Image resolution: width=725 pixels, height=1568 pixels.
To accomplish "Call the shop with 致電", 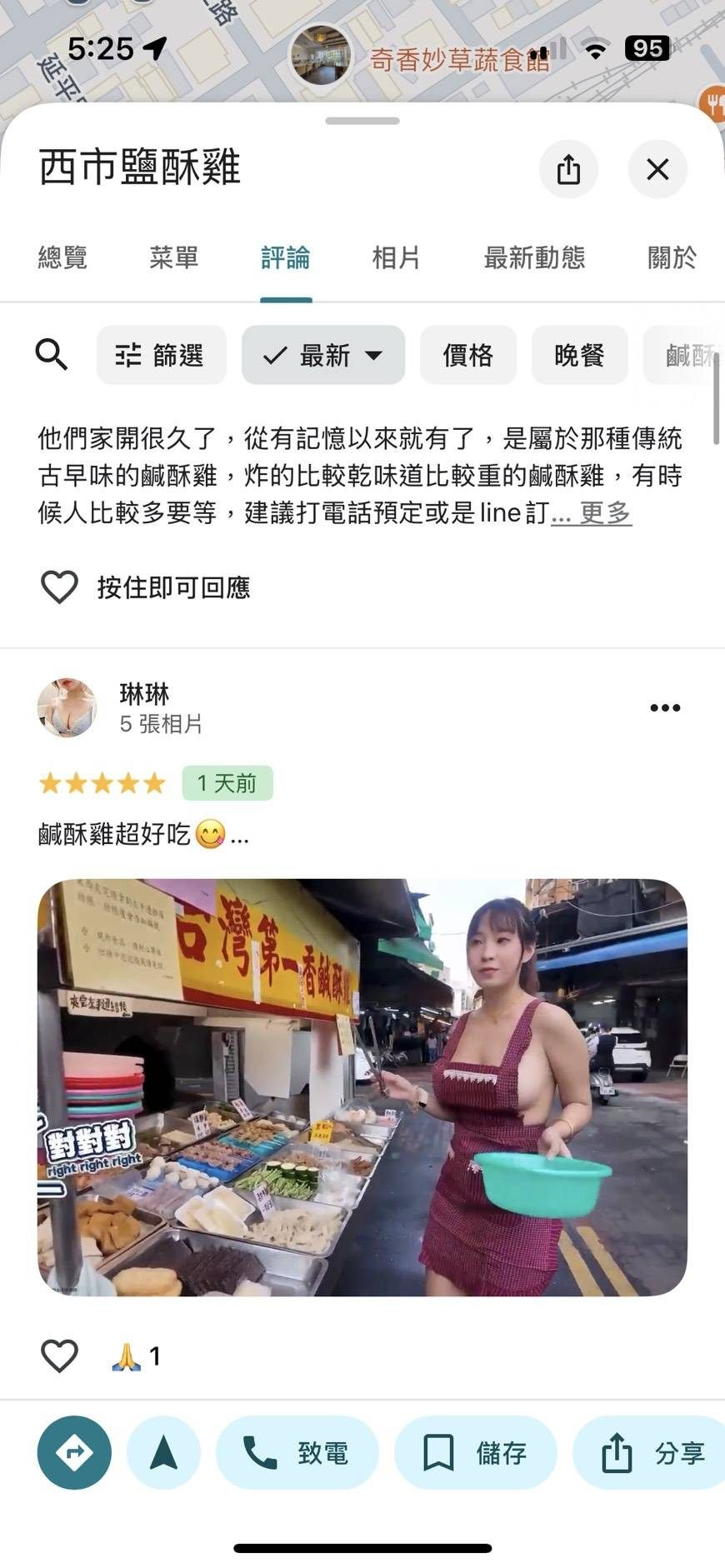I will tap(297, 1453).
